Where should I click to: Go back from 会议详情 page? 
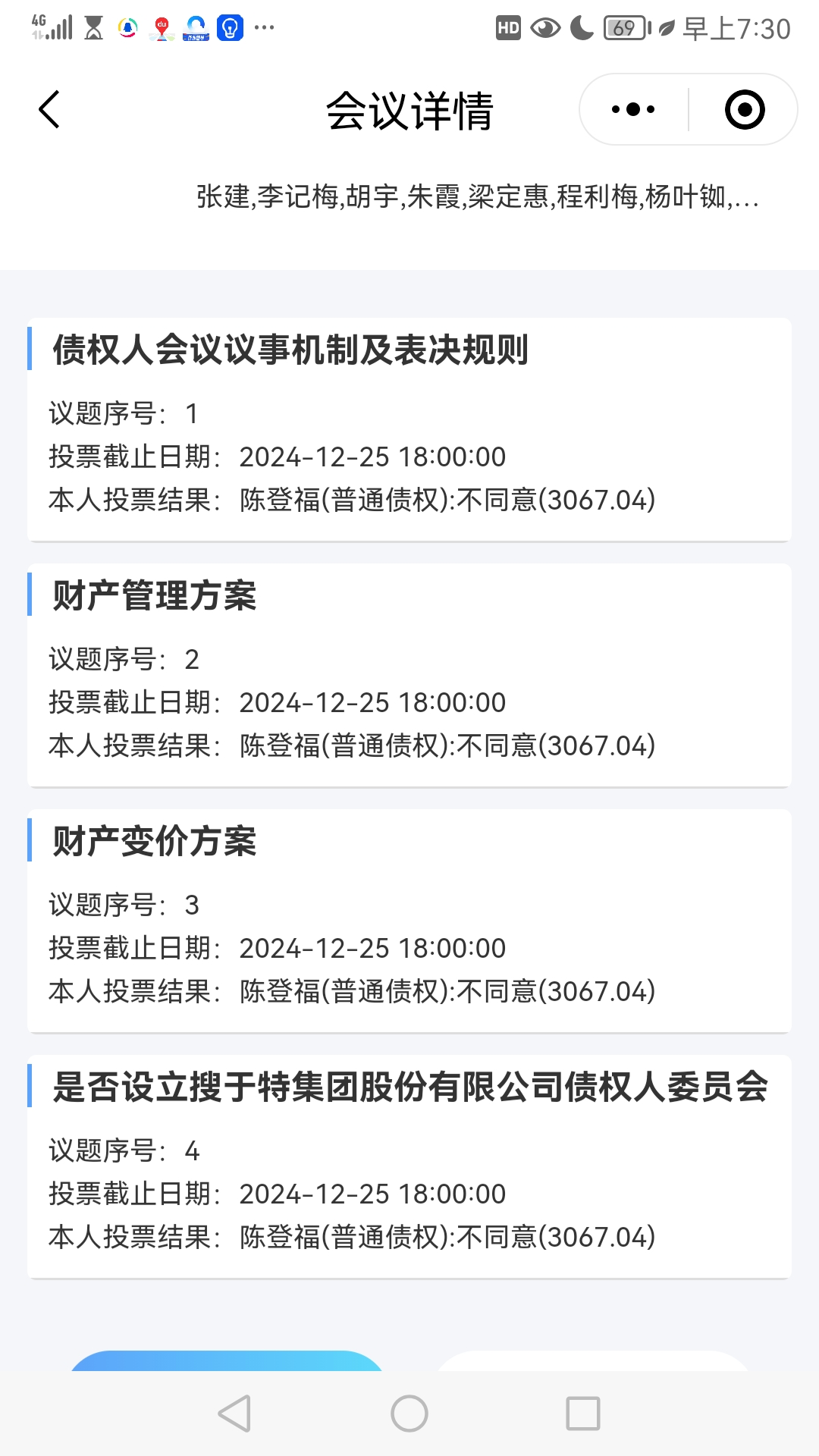50,110
